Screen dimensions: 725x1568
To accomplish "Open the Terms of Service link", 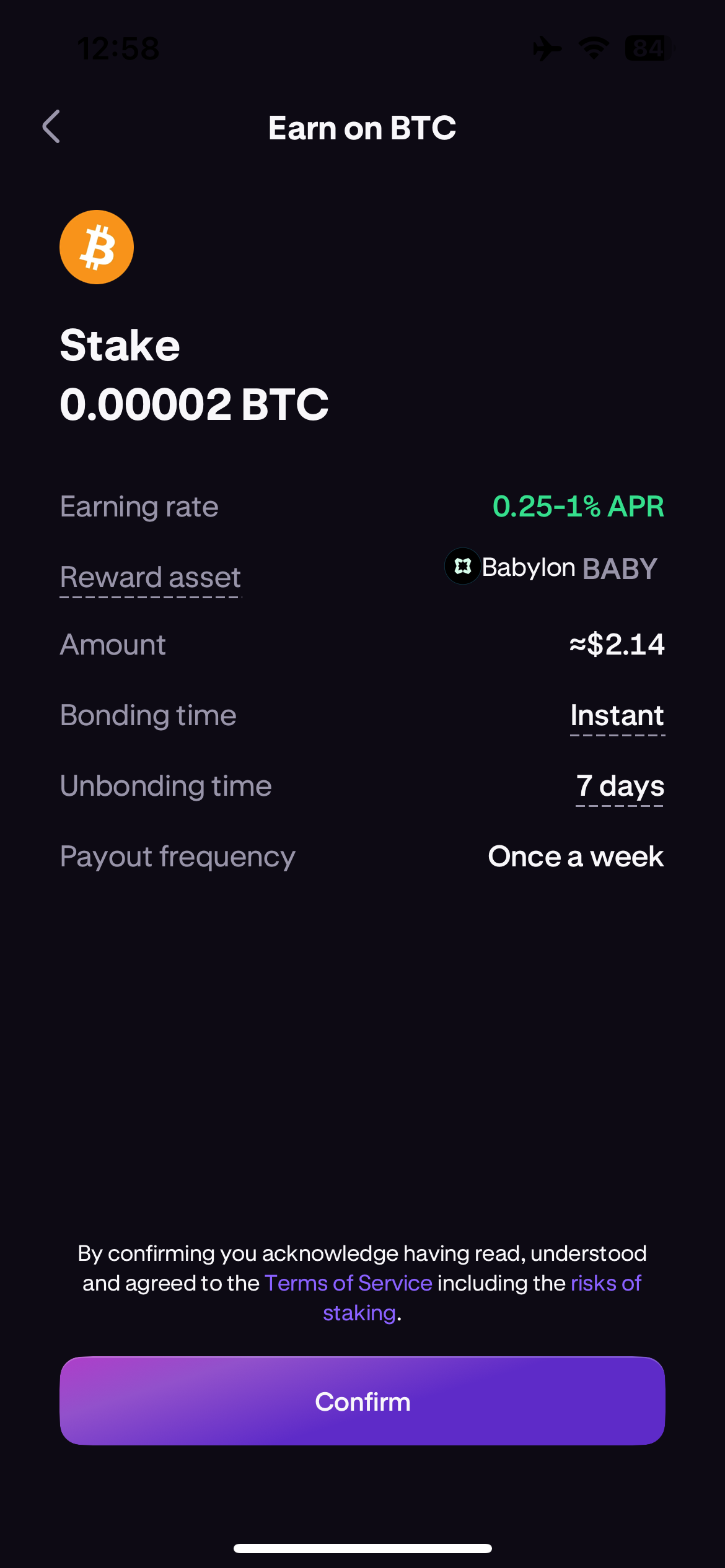I will coord(347,1283).
